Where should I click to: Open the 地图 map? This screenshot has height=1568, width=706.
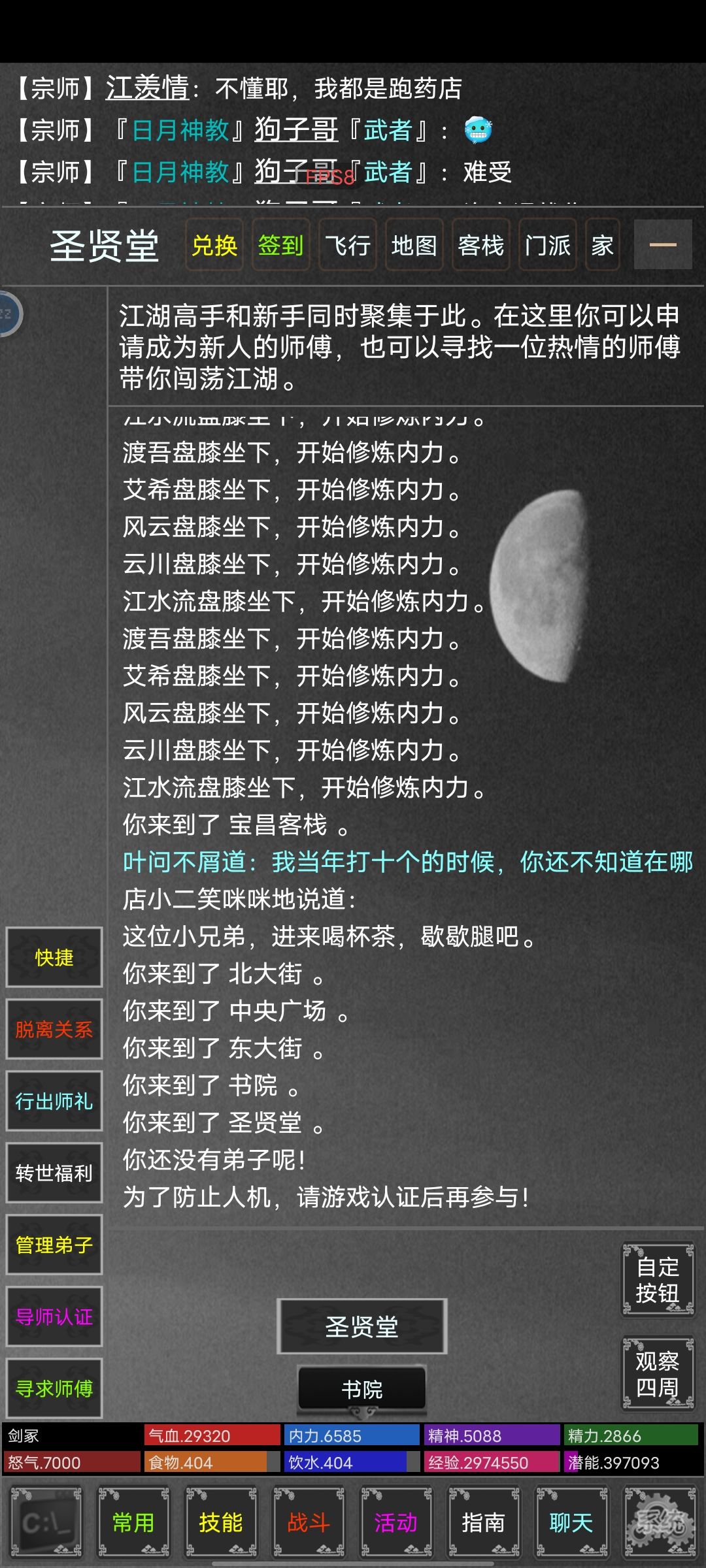pyautogui.click(x=414, y=245)
